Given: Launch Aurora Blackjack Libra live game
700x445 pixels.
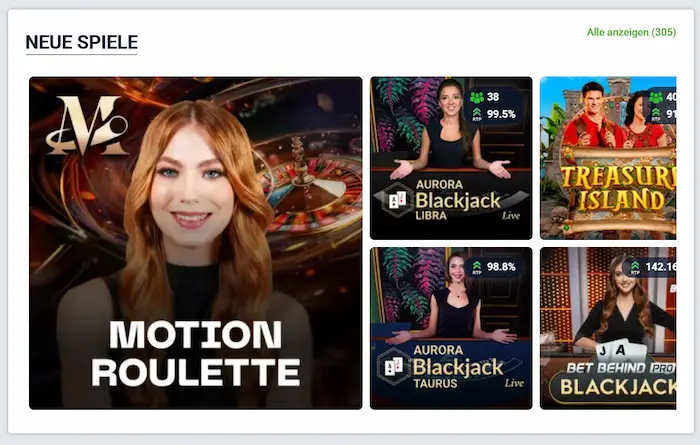Looking at the screenshot, I should 451,158.
